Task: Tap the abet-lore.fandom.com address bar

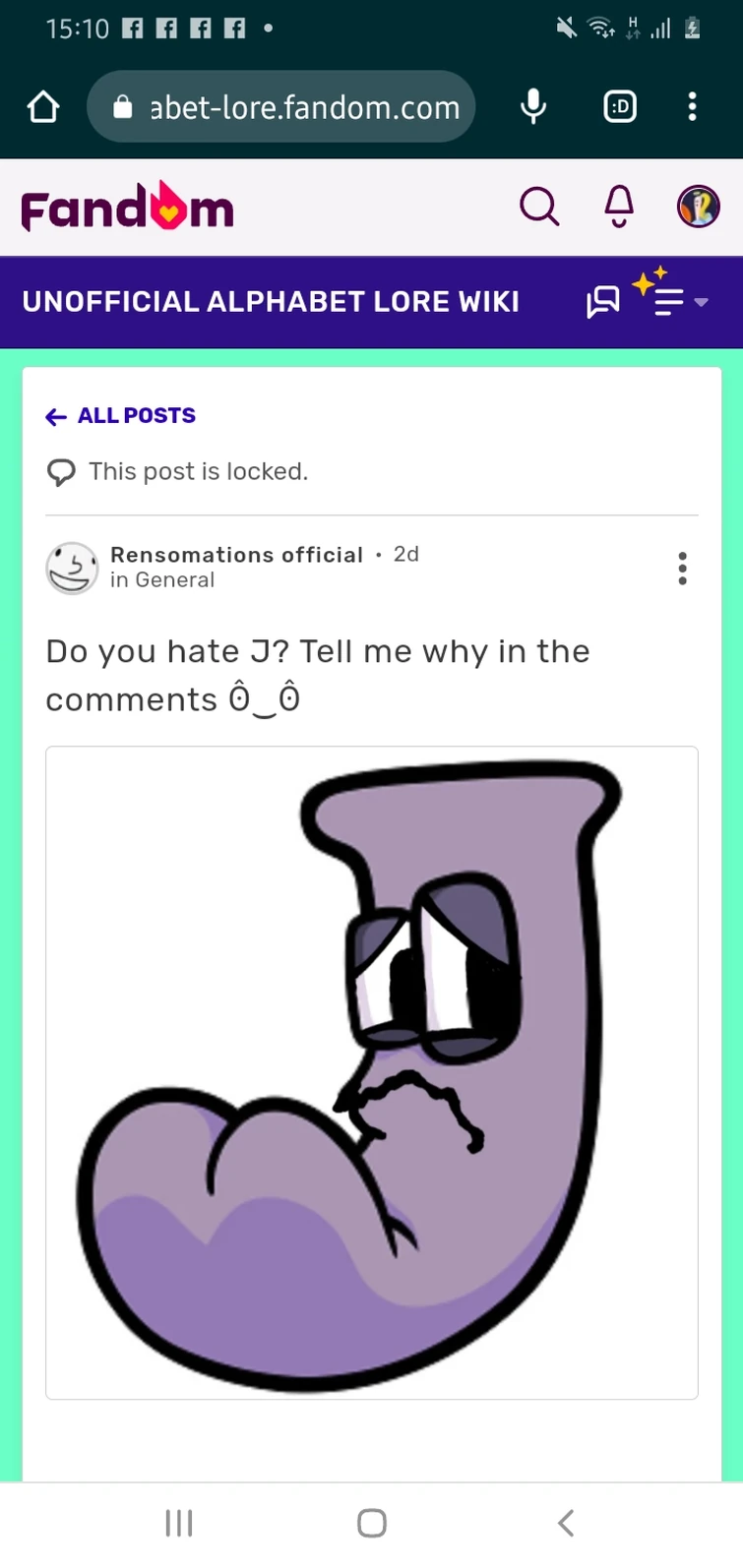Action: coord(305,106)
